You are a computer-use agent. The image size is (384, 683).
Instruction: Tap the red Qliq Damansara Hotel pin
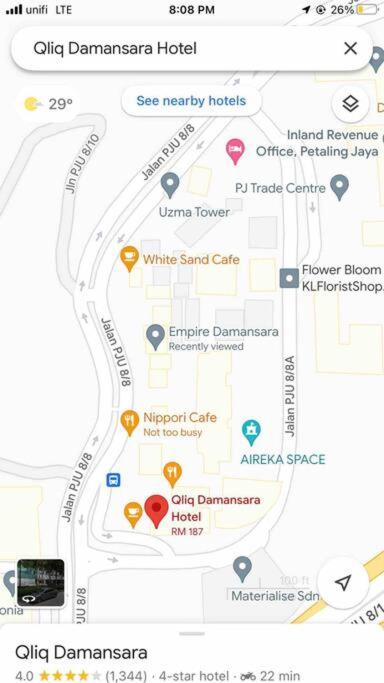point(156,511)
